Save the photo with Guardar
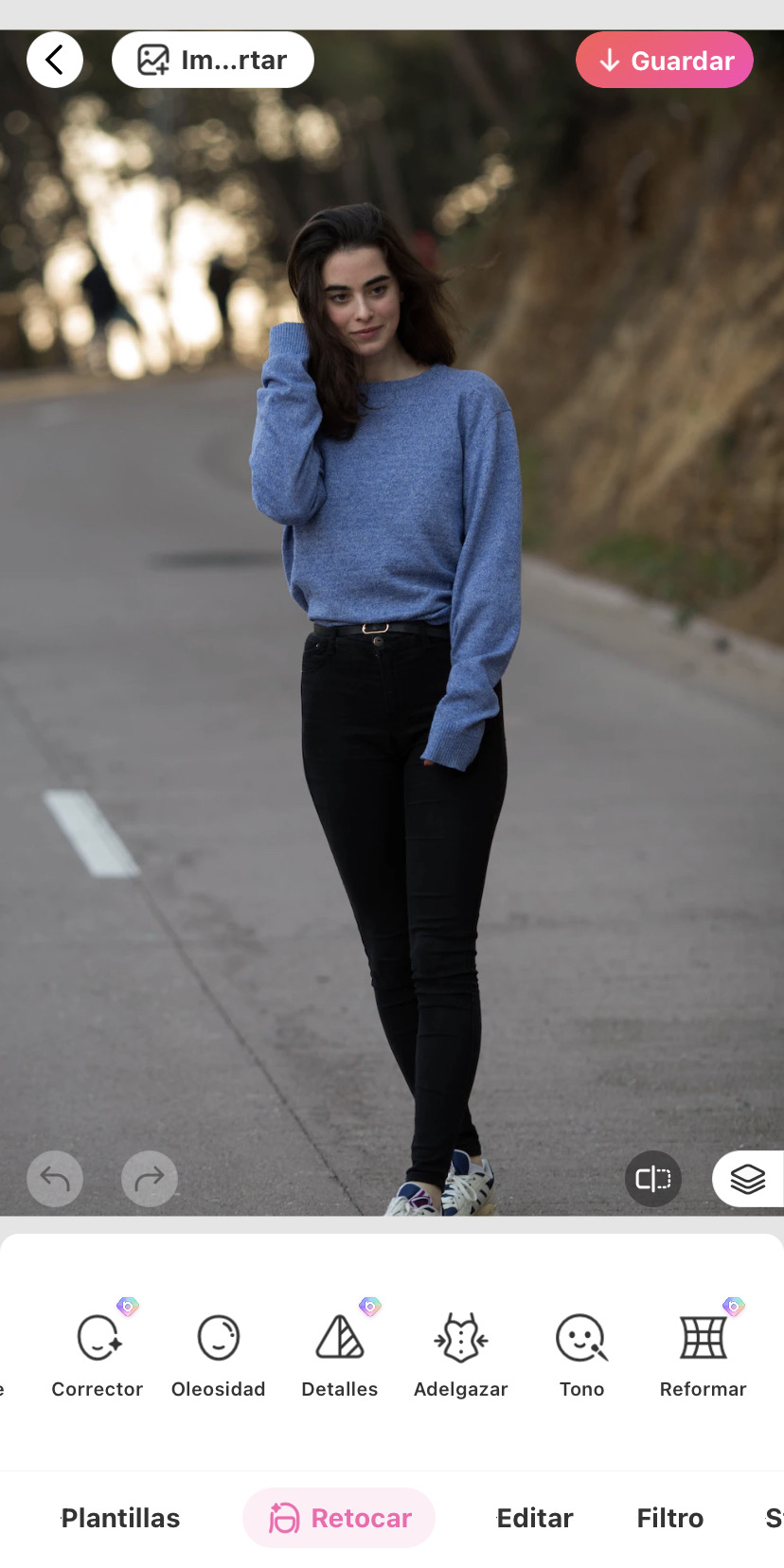This screenshot has height=1568, width=784. [x=664, y=60]
